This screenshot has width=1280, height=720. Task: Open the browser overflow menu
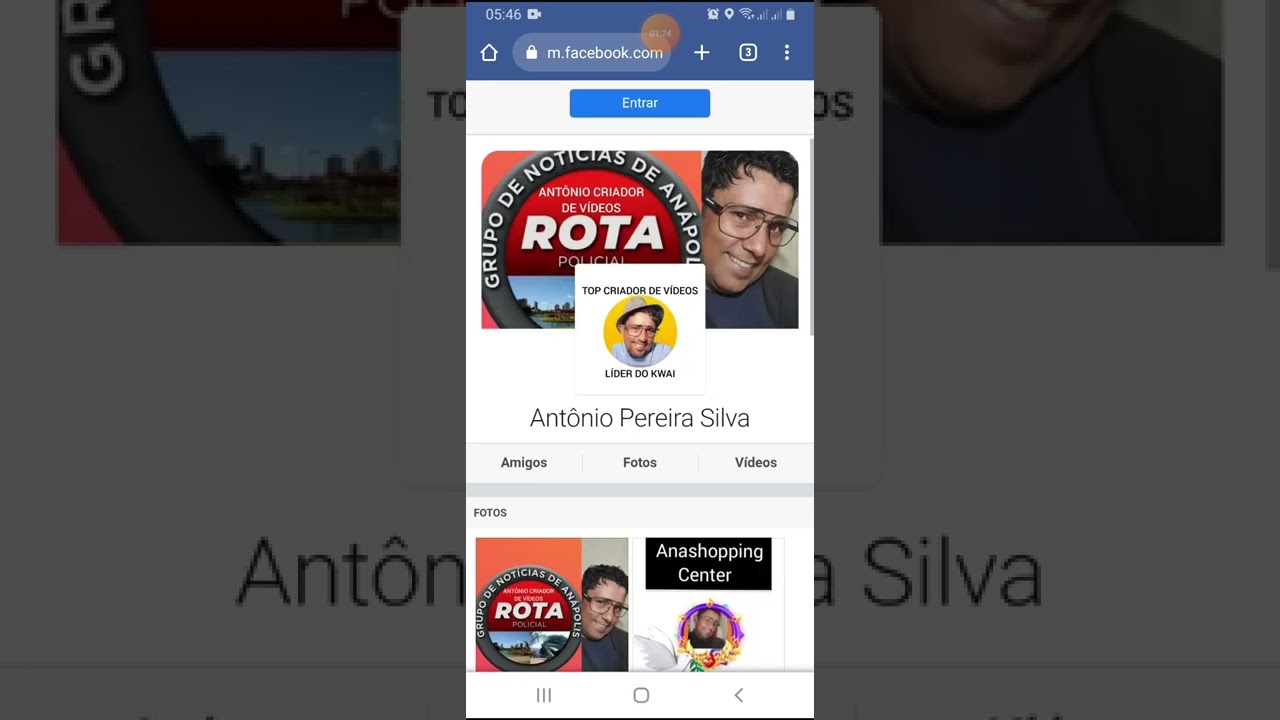(x=787, y=53)
